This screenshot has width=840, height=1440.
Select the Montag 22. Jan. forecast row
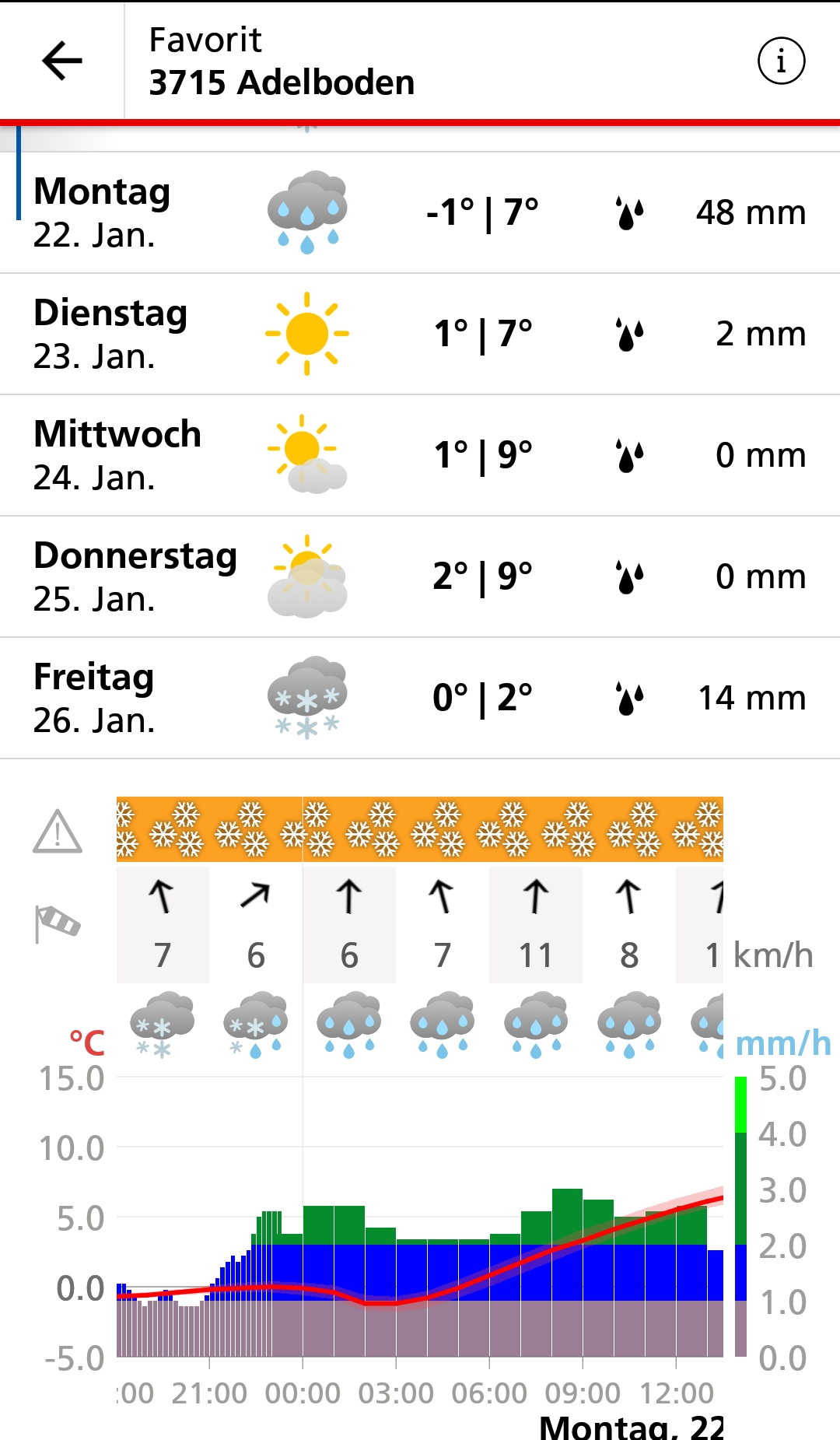coord(420,212)
